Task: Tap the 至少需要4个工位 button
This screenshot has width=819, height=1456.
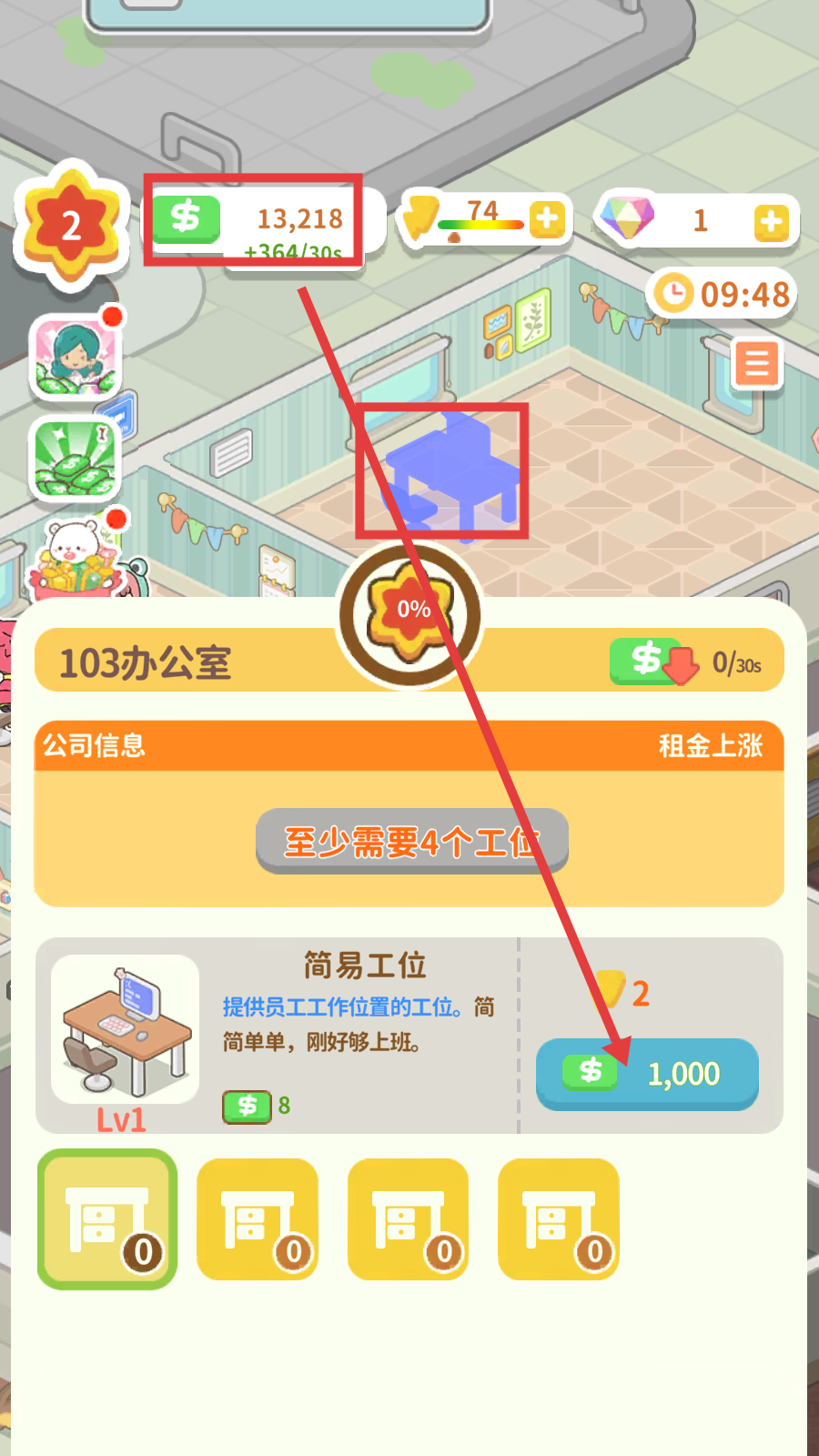Action: pyautogui.click(x=412, y=842)
